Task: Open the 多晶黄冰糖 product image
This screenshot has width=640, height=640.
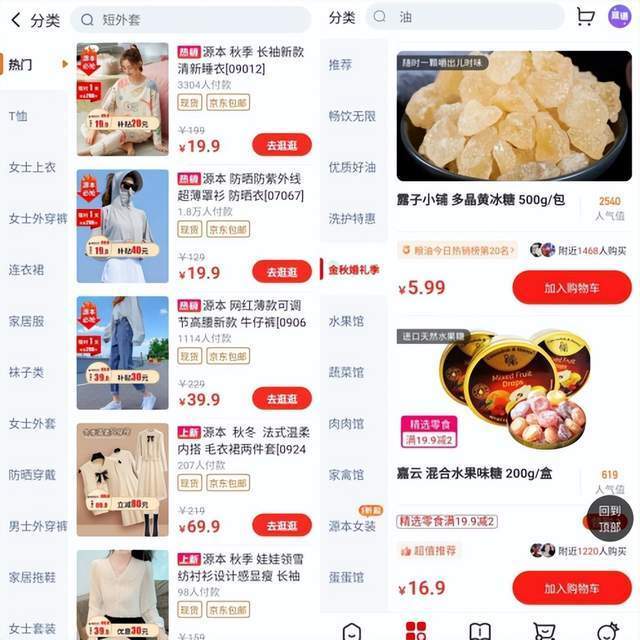Action: click(x=514, y=115)
